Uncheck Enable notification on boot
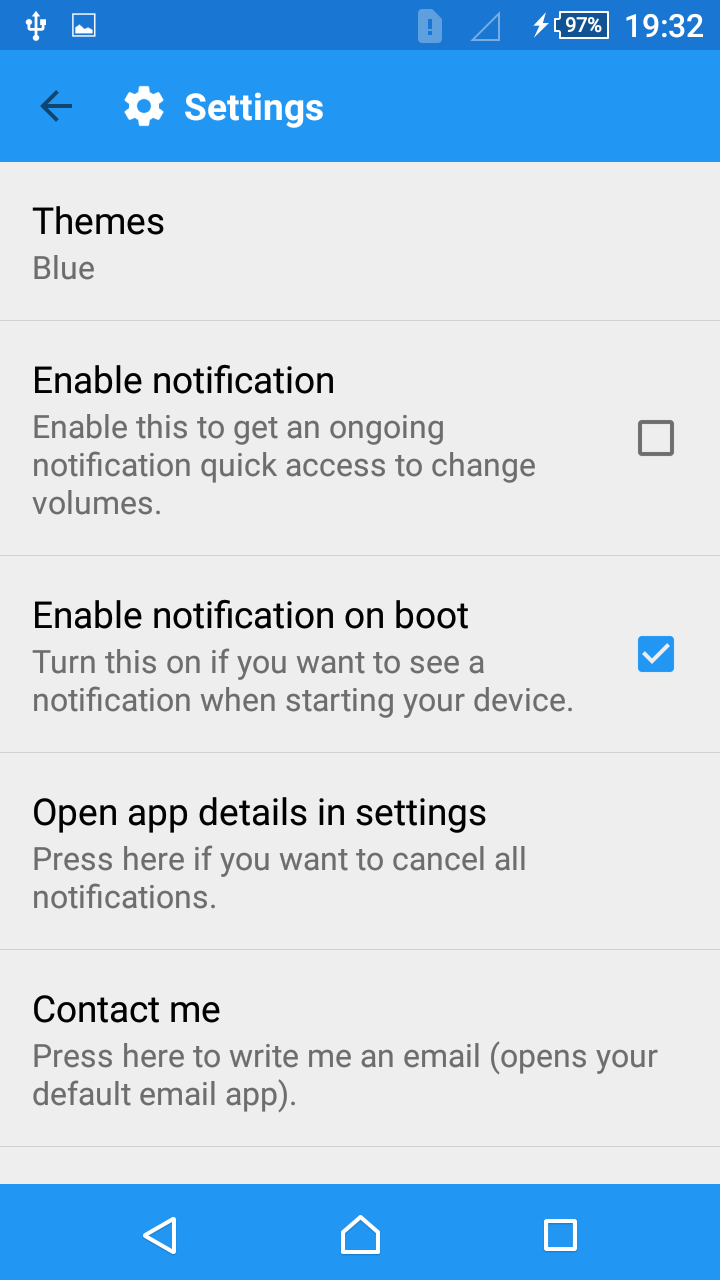Viewport: 720px width, 1280px height. 655,654
